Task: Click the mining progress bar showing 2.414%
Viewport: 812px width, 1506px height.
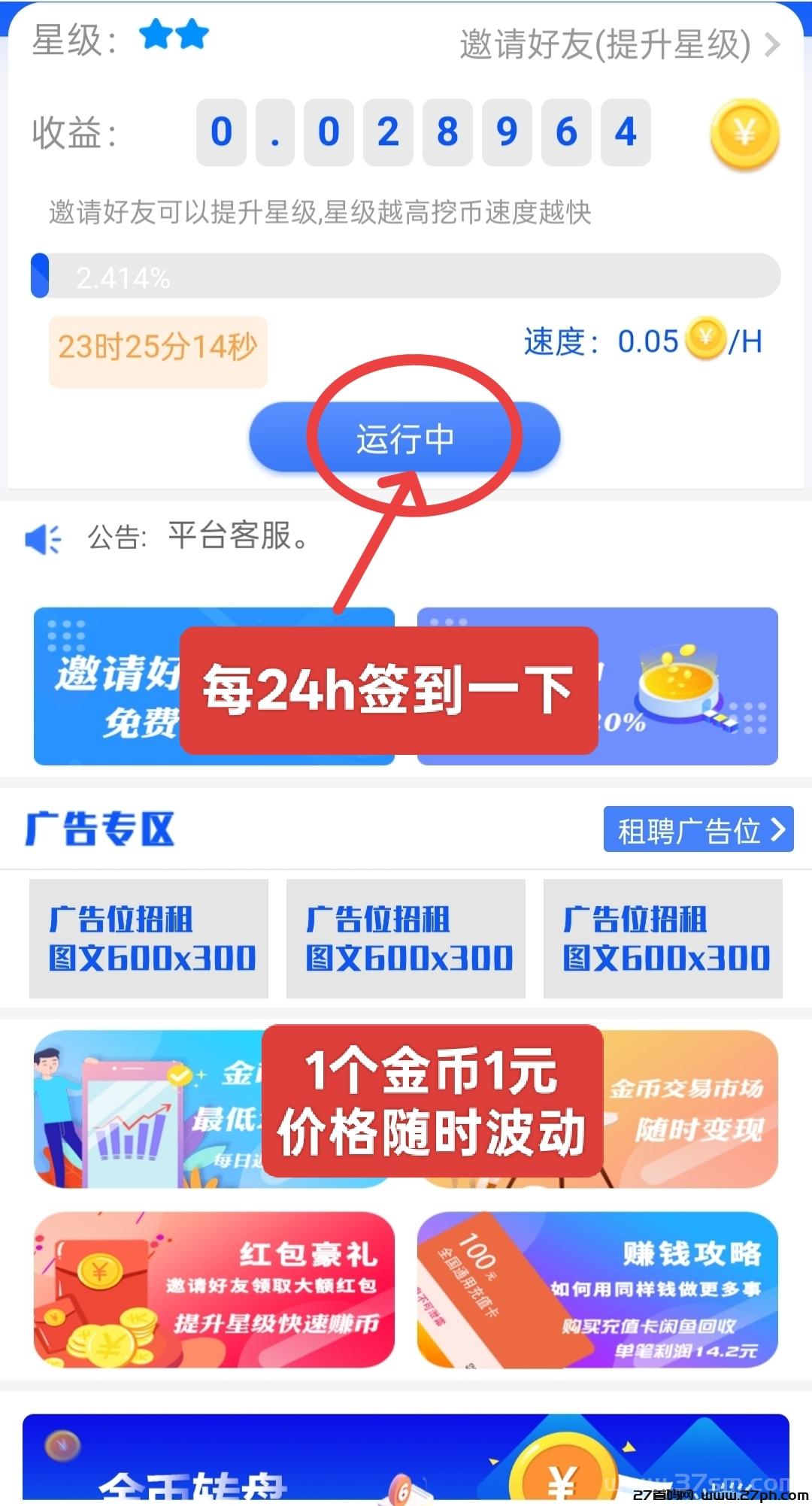Action: [x=406, y=277]
